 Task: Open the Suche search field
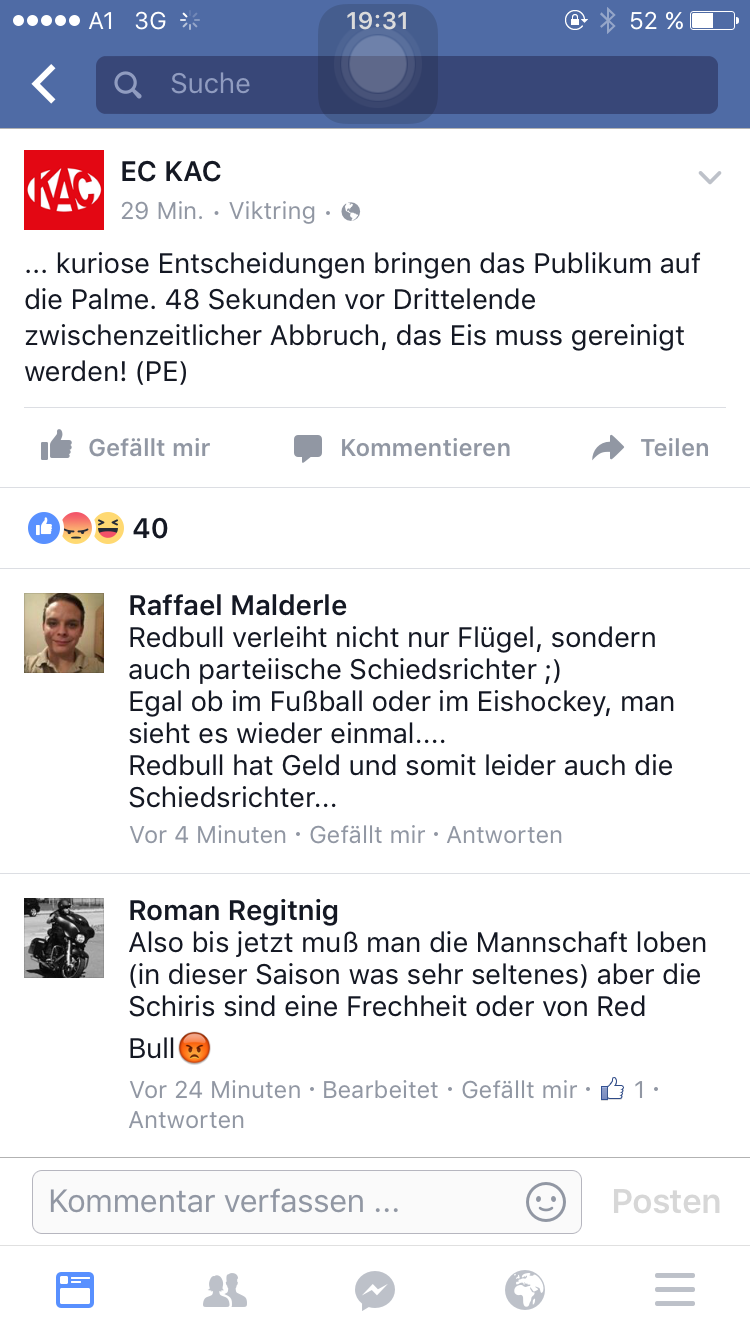pos(405,84)
